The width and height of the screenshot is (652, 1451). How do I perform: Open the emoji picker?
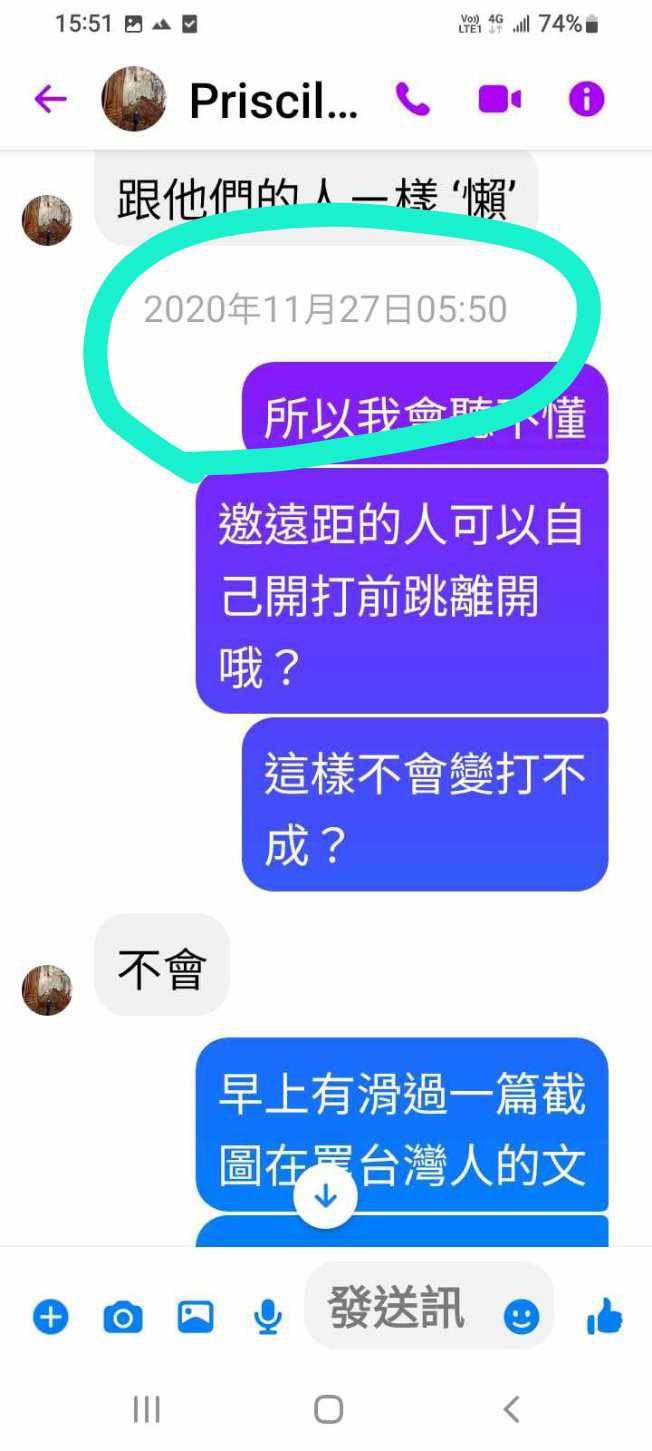pos(521,1317)
